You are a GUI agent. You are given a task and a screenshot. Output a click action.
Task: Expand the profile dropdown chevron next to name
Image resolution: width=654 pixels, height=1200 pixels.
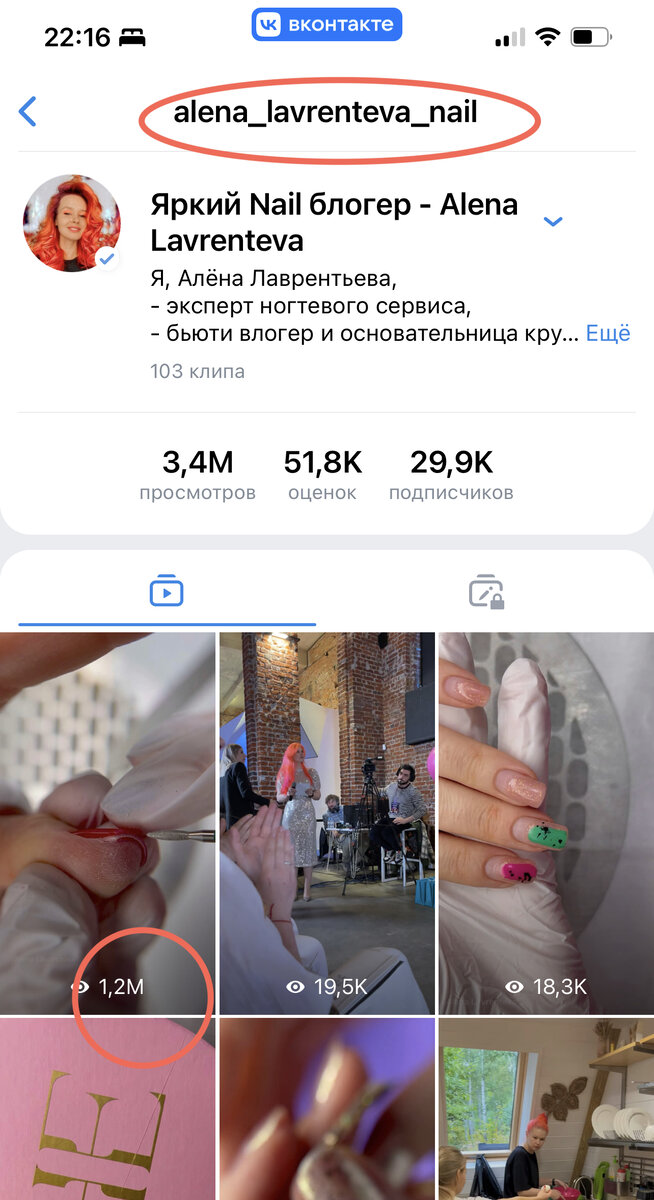[x=552, y=221]
